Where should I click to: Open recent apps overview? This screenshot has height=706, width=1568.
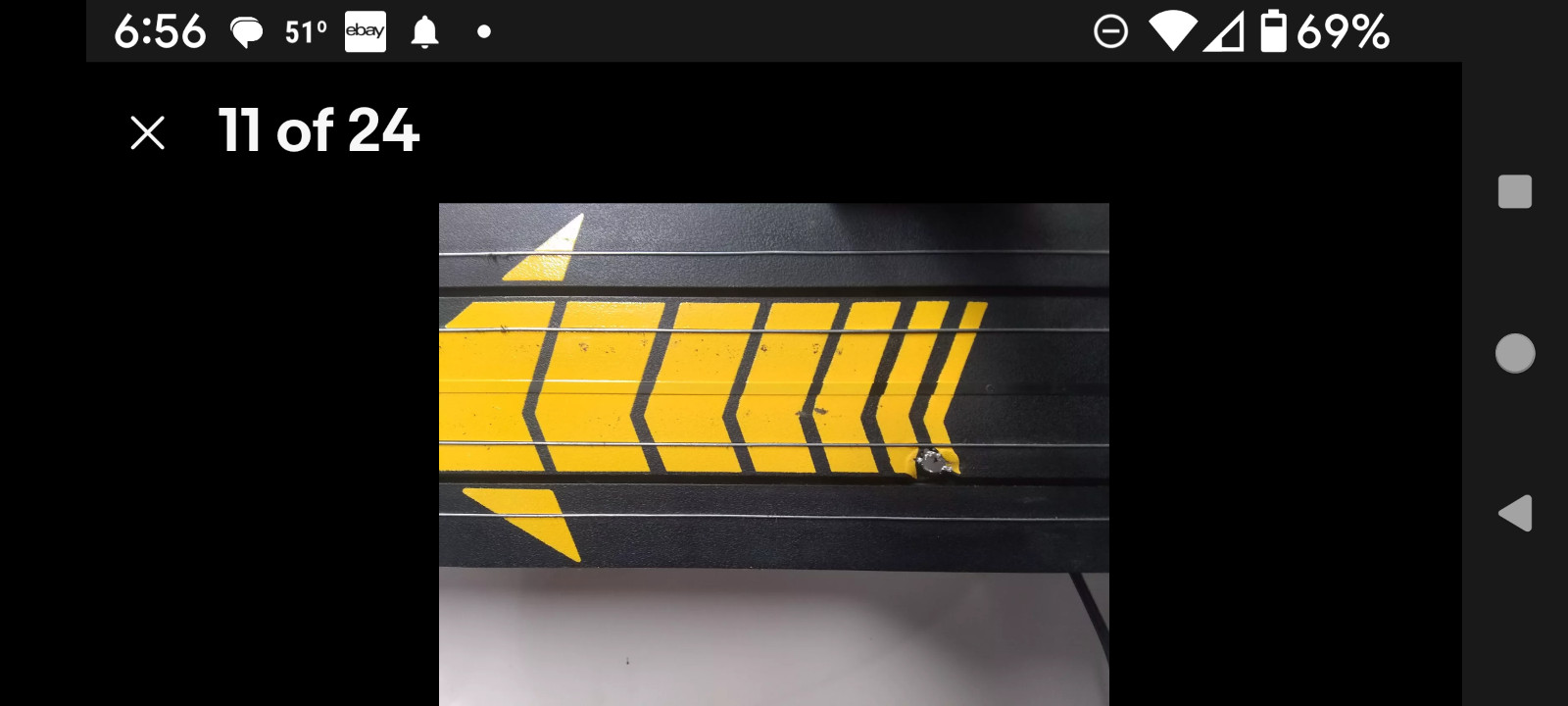click(x=1515, y=192)
